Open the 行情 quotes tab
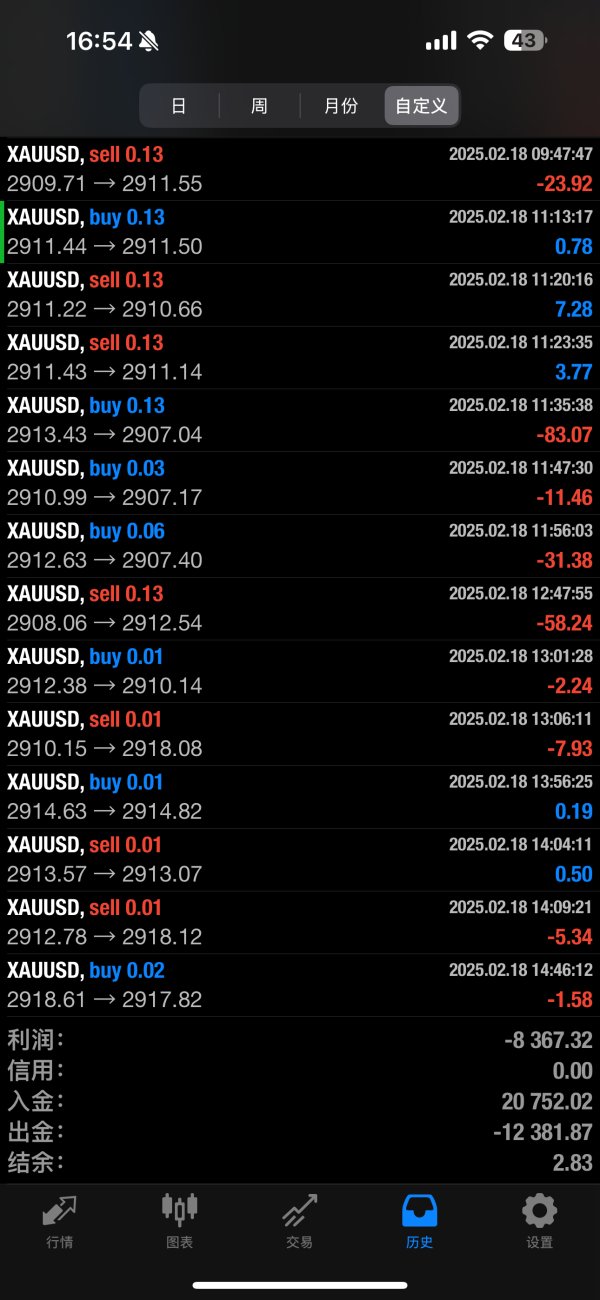This screenshot has height=1300, width=600. (x=59, y=1222)
